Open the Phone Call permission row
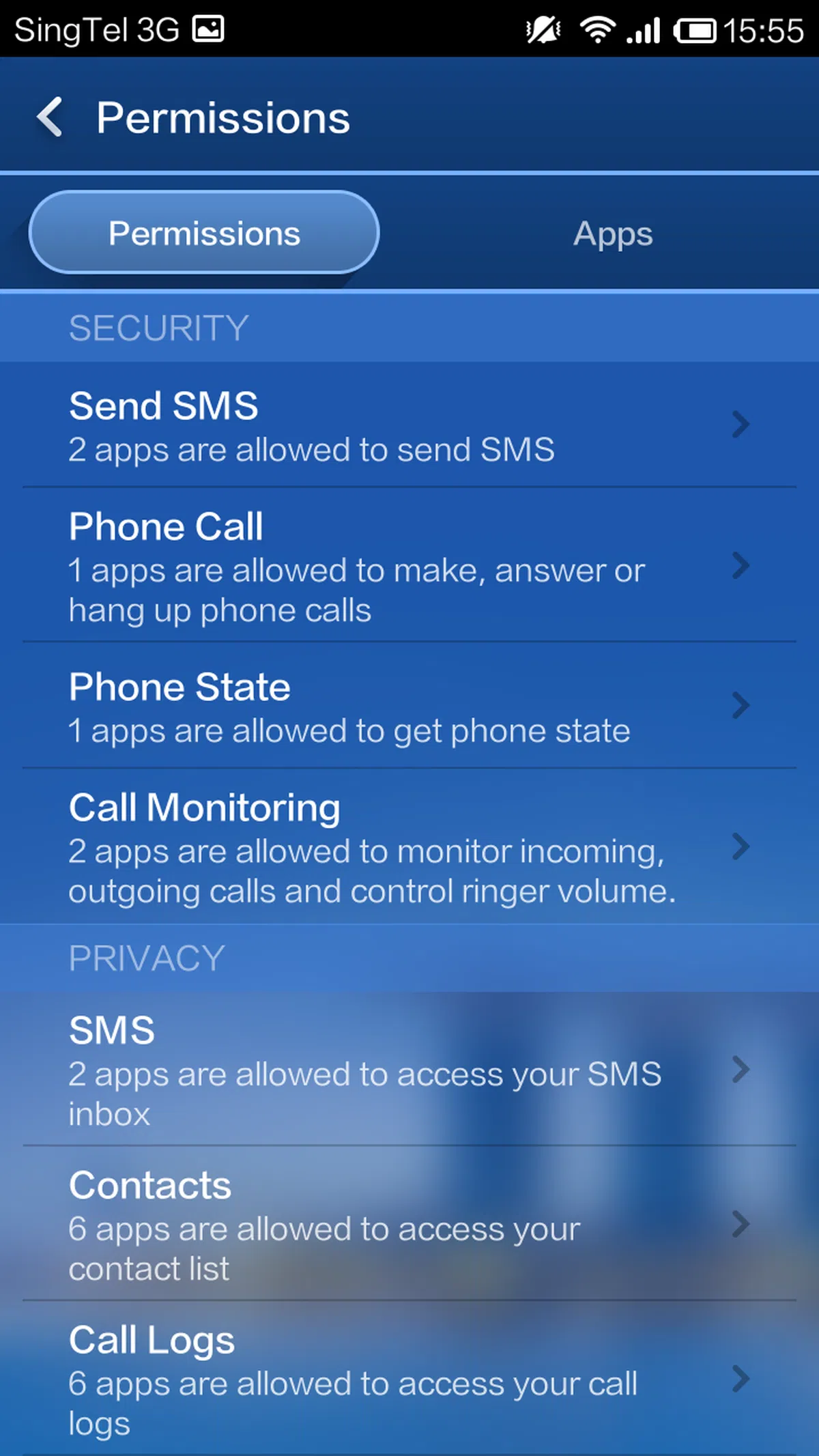The height and width of the screenshot is (1456, 819). (409, 566)
